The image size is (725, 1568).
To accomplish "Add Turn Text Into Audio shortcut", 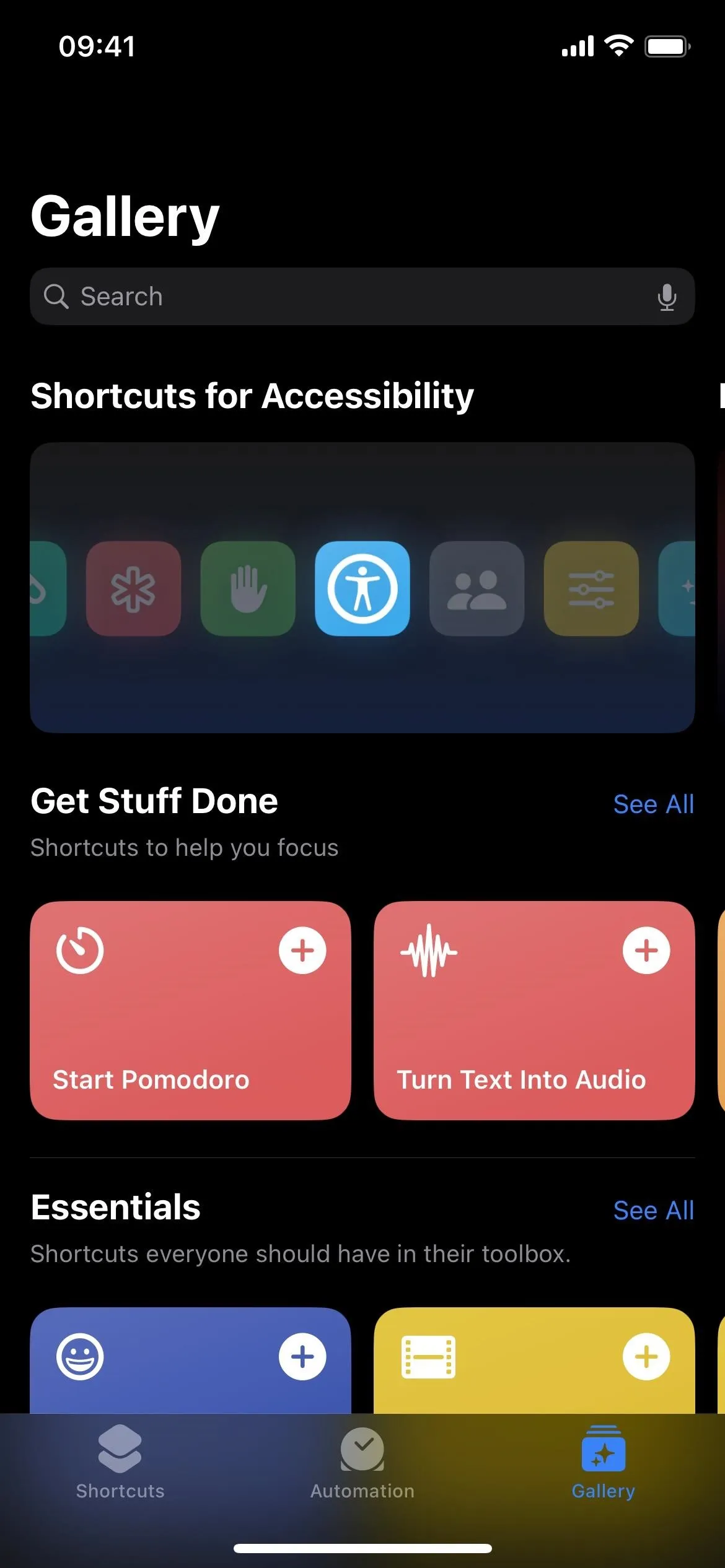I will [x=646, y=950].
